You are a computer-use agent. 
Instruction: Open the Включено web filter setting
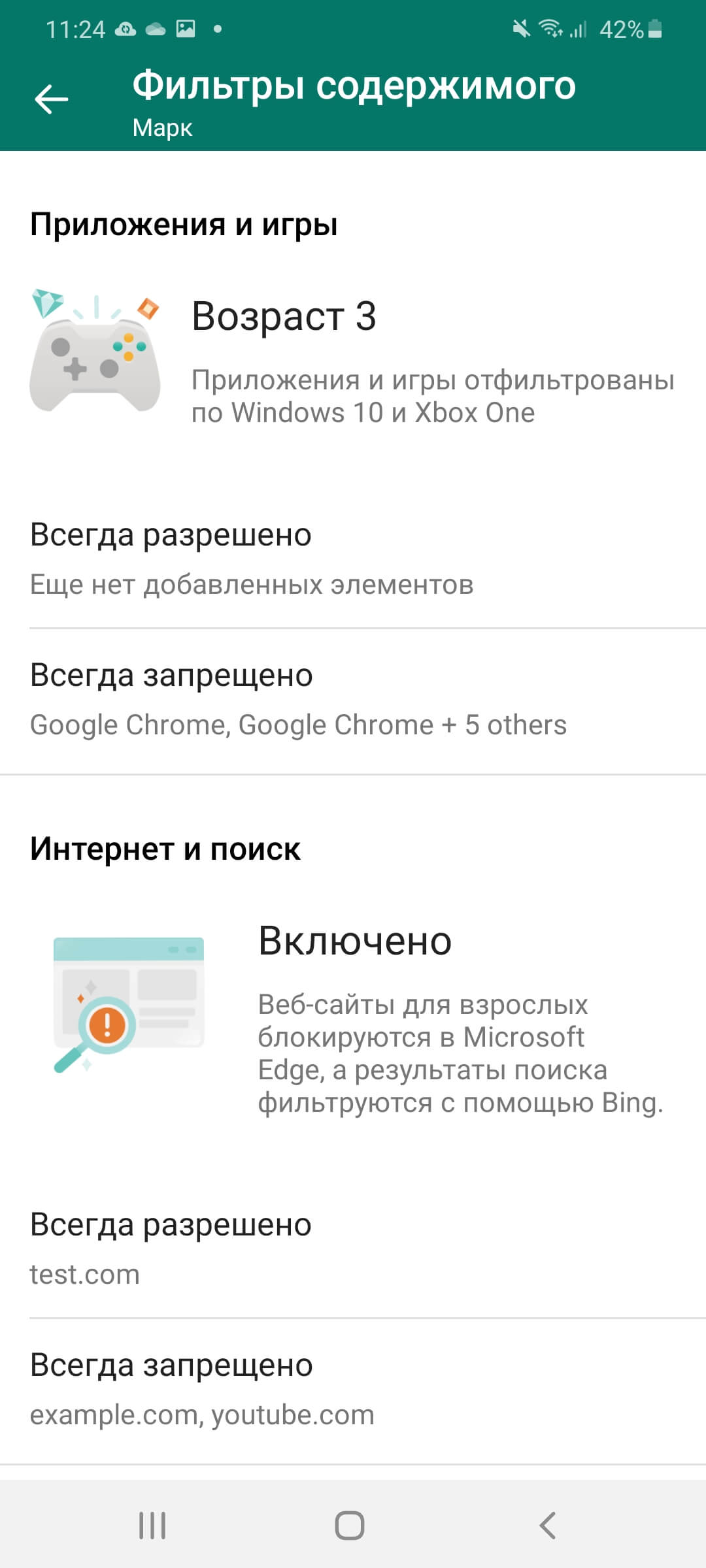coord(353,1019)
